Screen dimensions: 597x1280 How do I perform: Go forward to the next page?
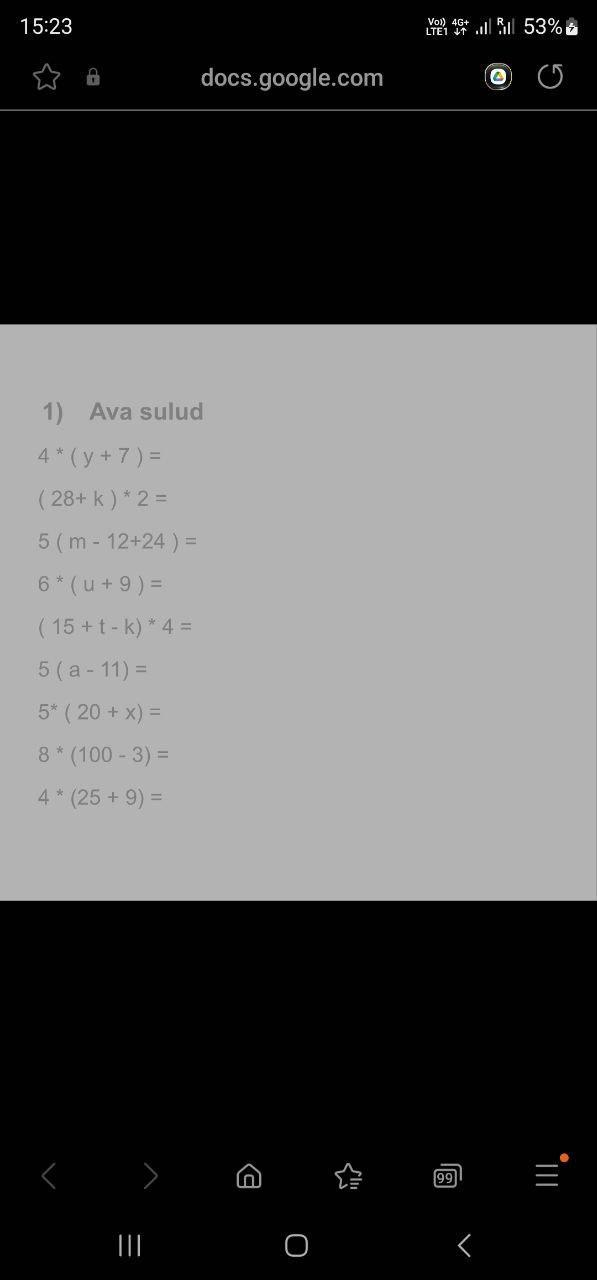[150, 1176]
